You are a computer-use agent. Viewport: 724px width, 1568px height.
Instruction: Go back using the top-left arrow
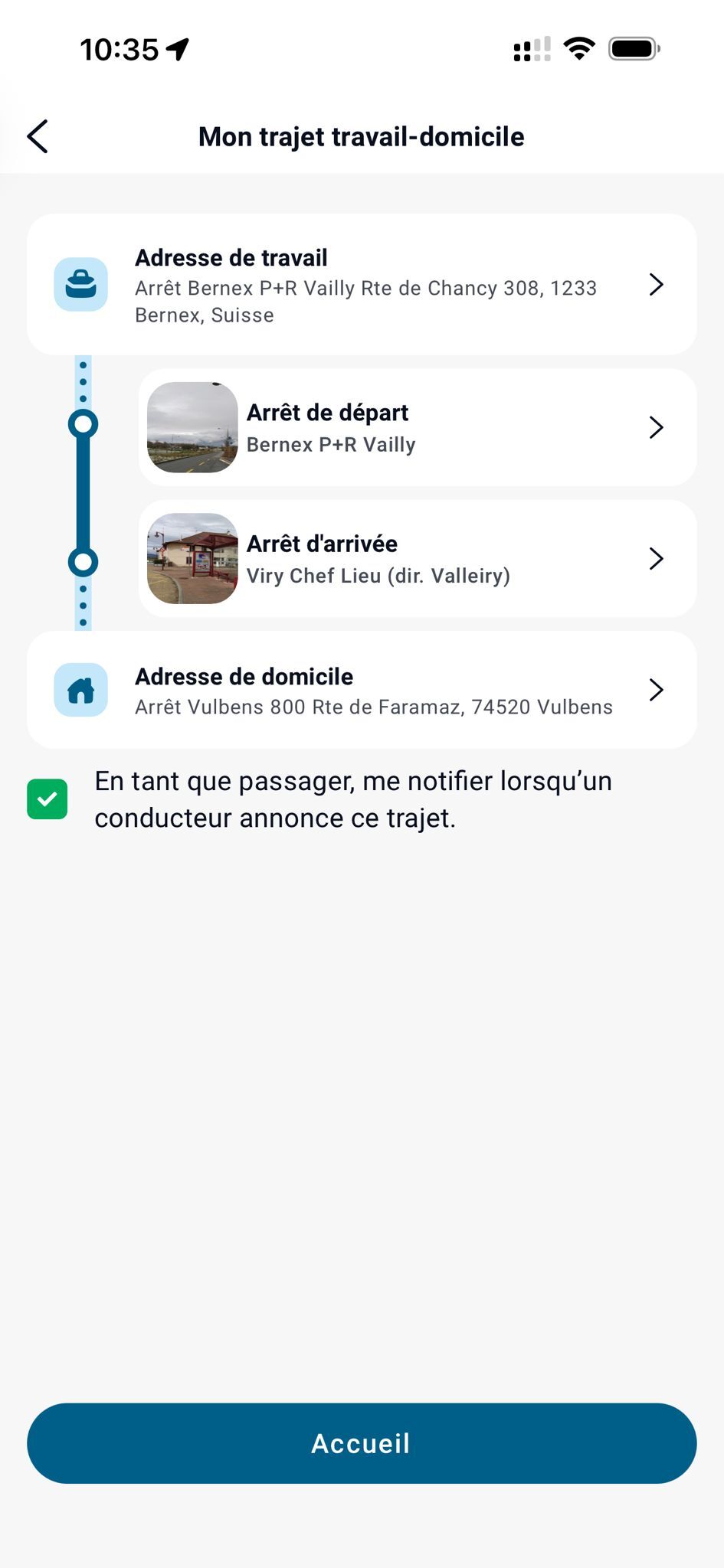pos(38,137)
